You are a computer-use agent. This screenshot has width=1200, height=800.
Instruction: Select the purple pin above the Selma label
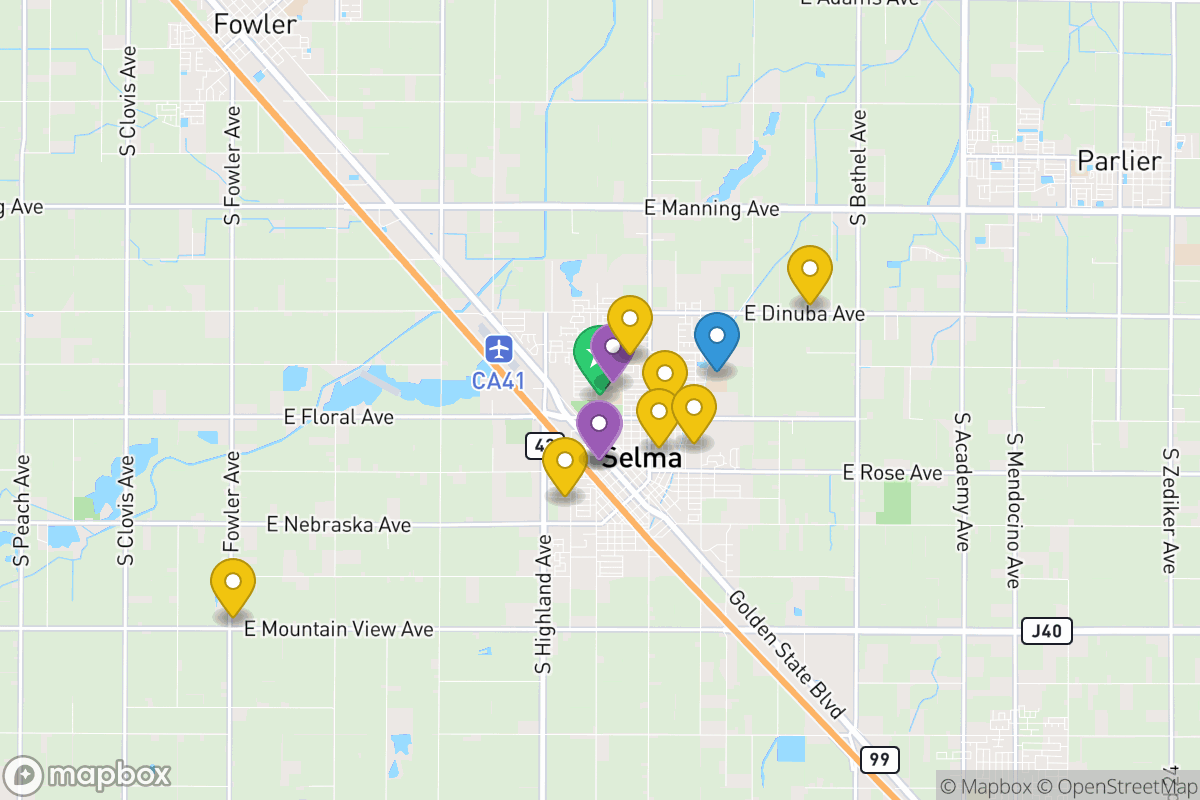599,427
